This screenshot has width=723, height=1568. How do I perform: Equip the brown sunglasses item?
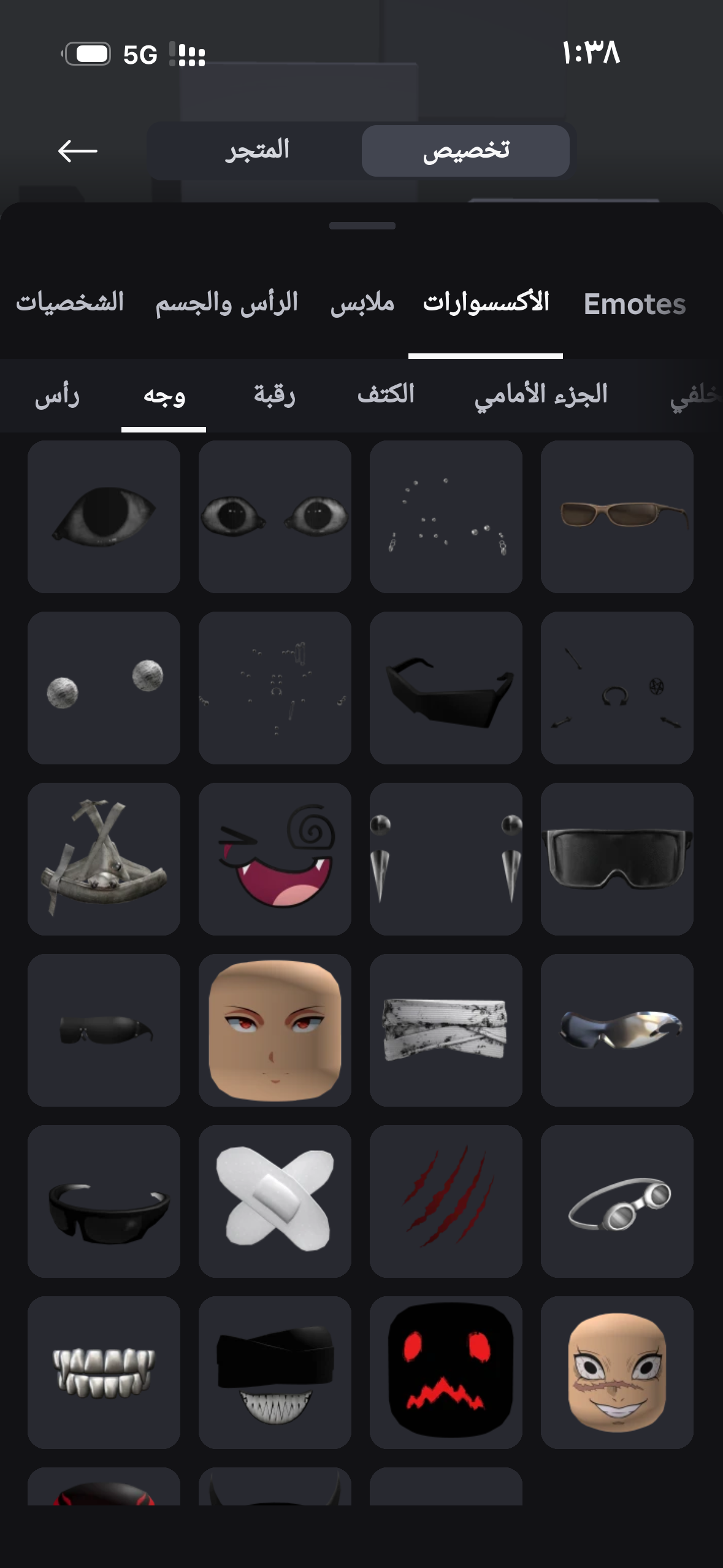[x=617, y=517]
